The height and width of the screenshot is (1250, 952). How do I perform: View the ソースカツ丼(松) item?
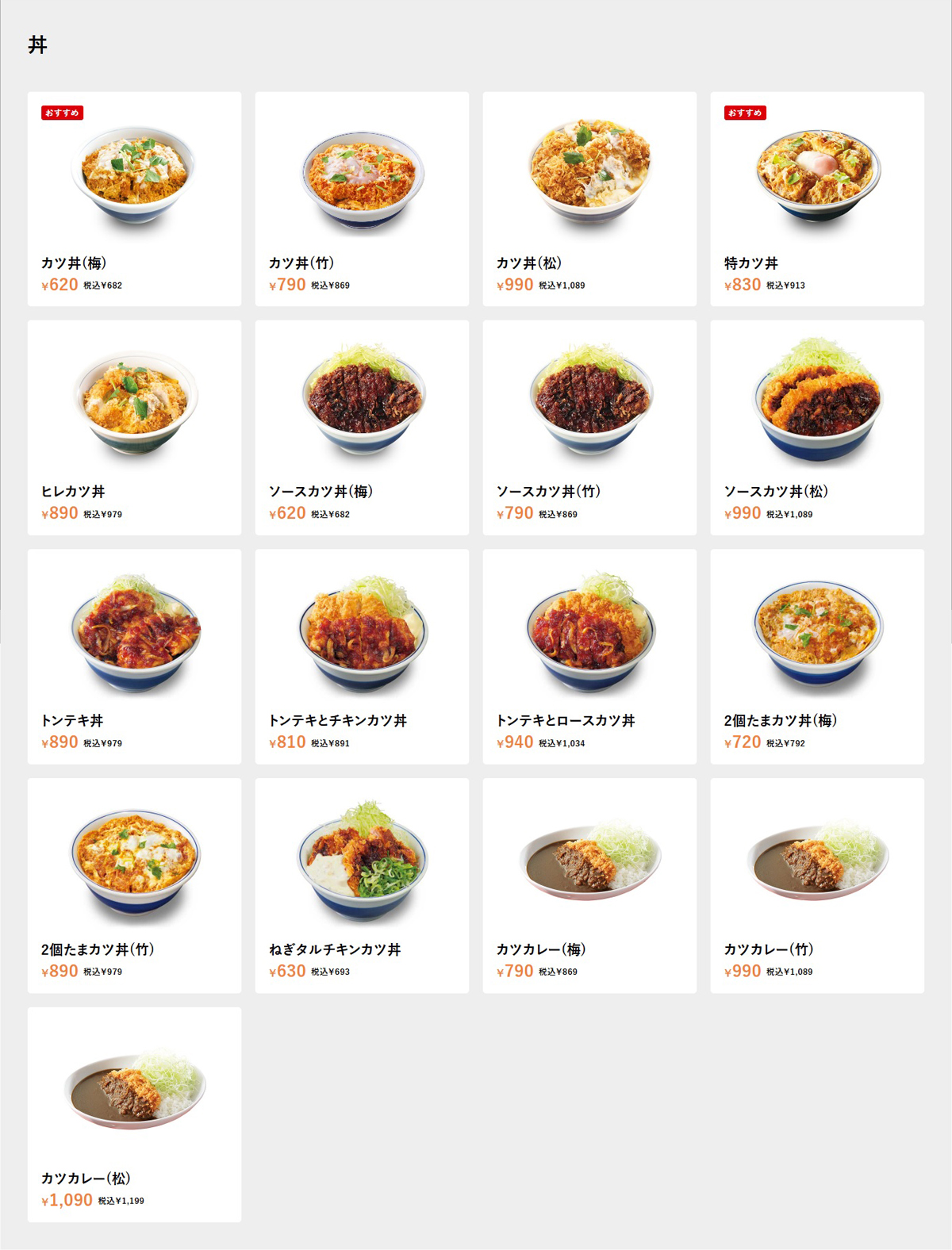pyautogui.click(x=817, y=428)
